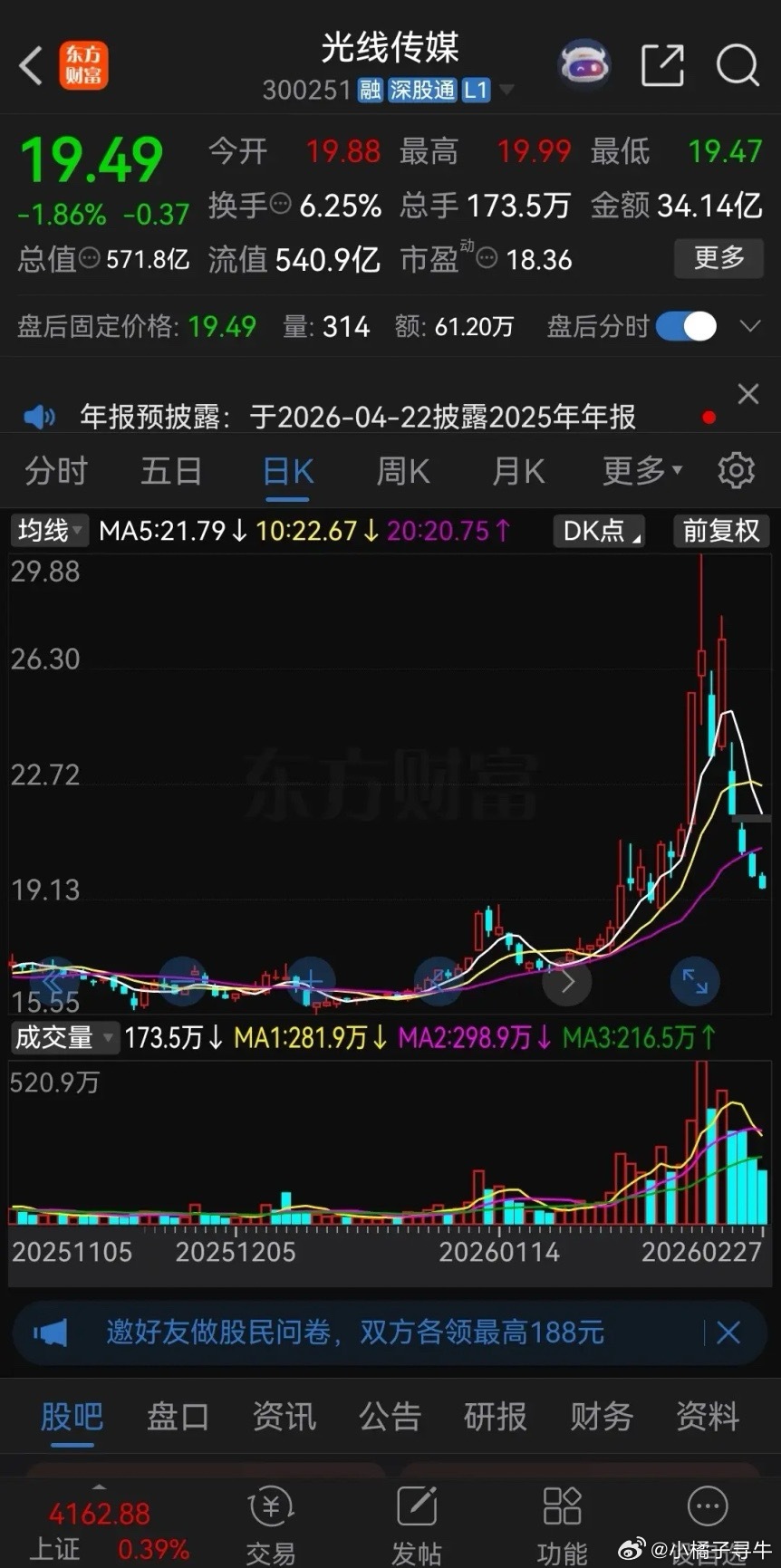
Task: Tap the back arrow to exit stock page
Action: pos(30,66)
